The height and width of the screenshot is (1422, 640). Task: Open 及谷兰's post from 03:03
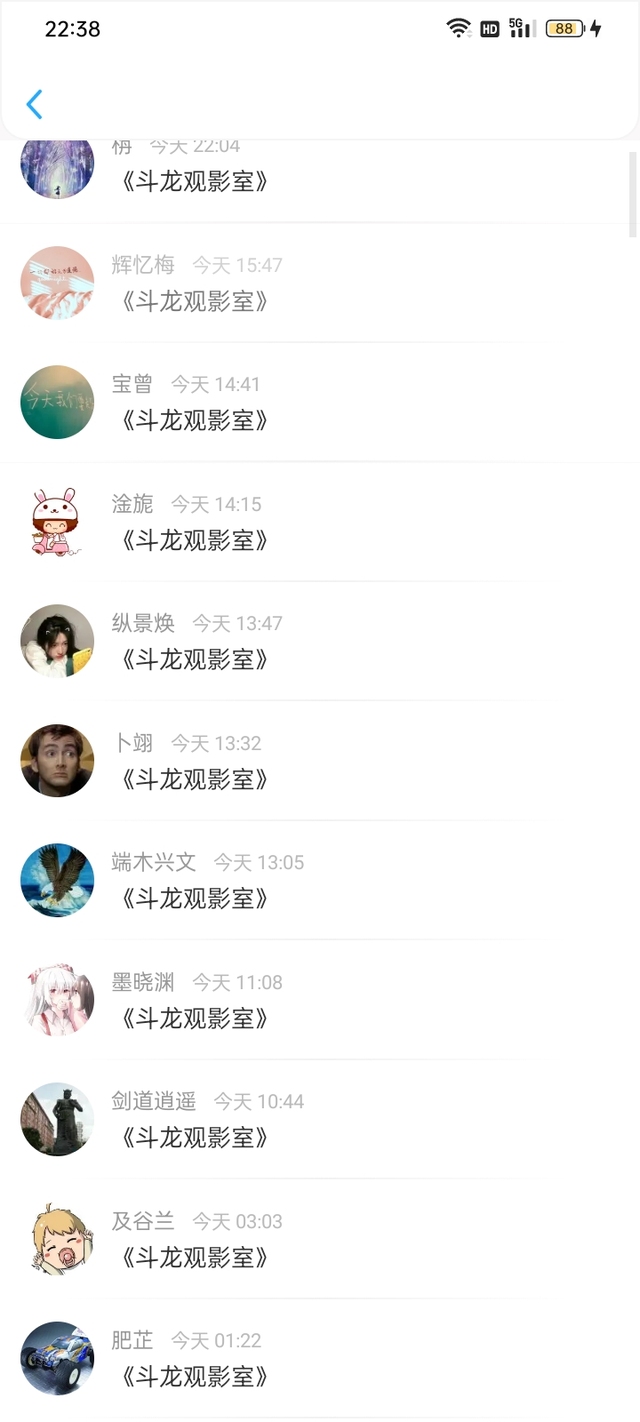click(195, 1257)
